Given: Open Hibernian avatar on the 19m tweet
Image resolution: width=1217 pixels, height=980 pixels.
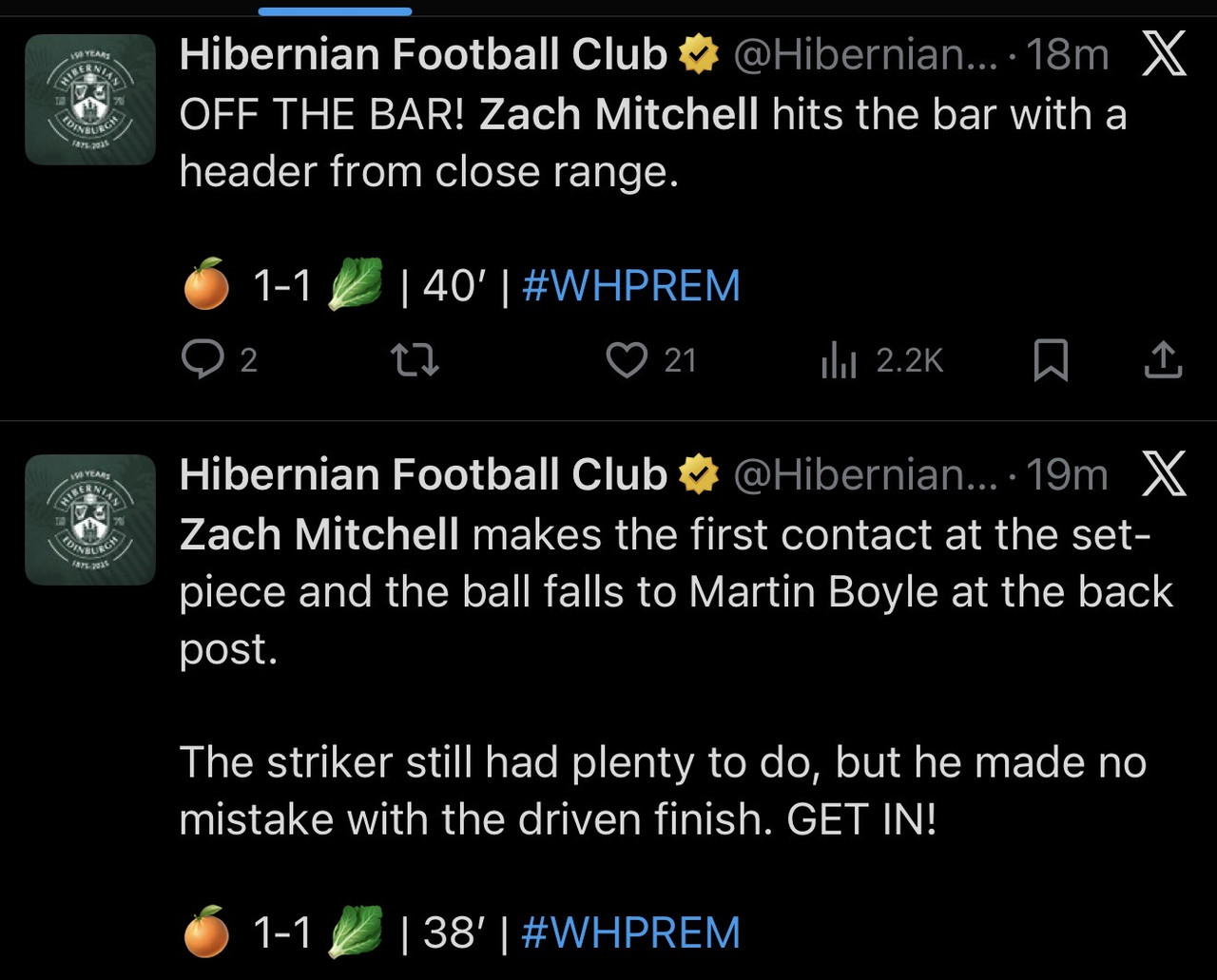Looking at the screenshot, I should click(x=90, y=519).
